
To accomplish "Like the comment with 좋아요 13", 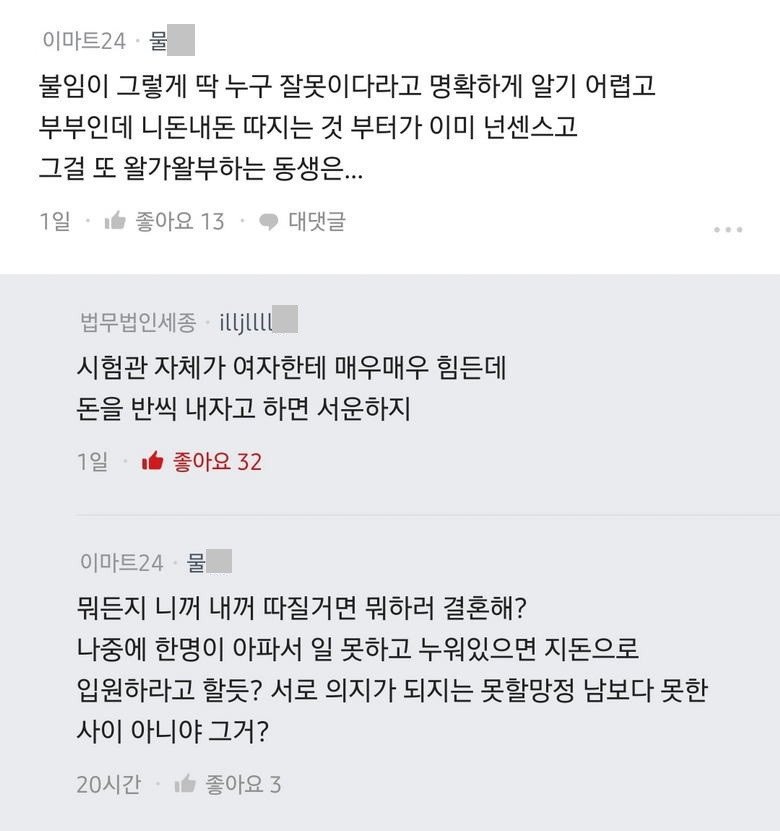I will 116,221.
